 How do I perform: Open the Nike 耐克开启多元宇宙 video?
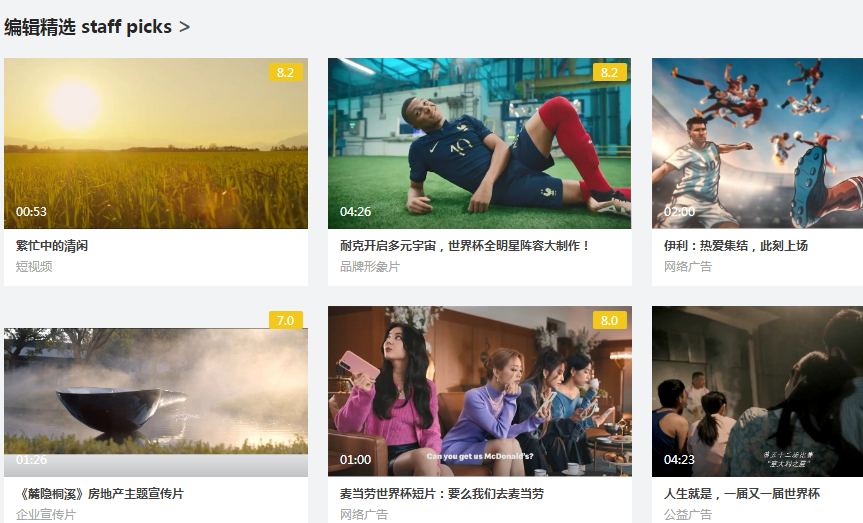click(x=480, y=144)
